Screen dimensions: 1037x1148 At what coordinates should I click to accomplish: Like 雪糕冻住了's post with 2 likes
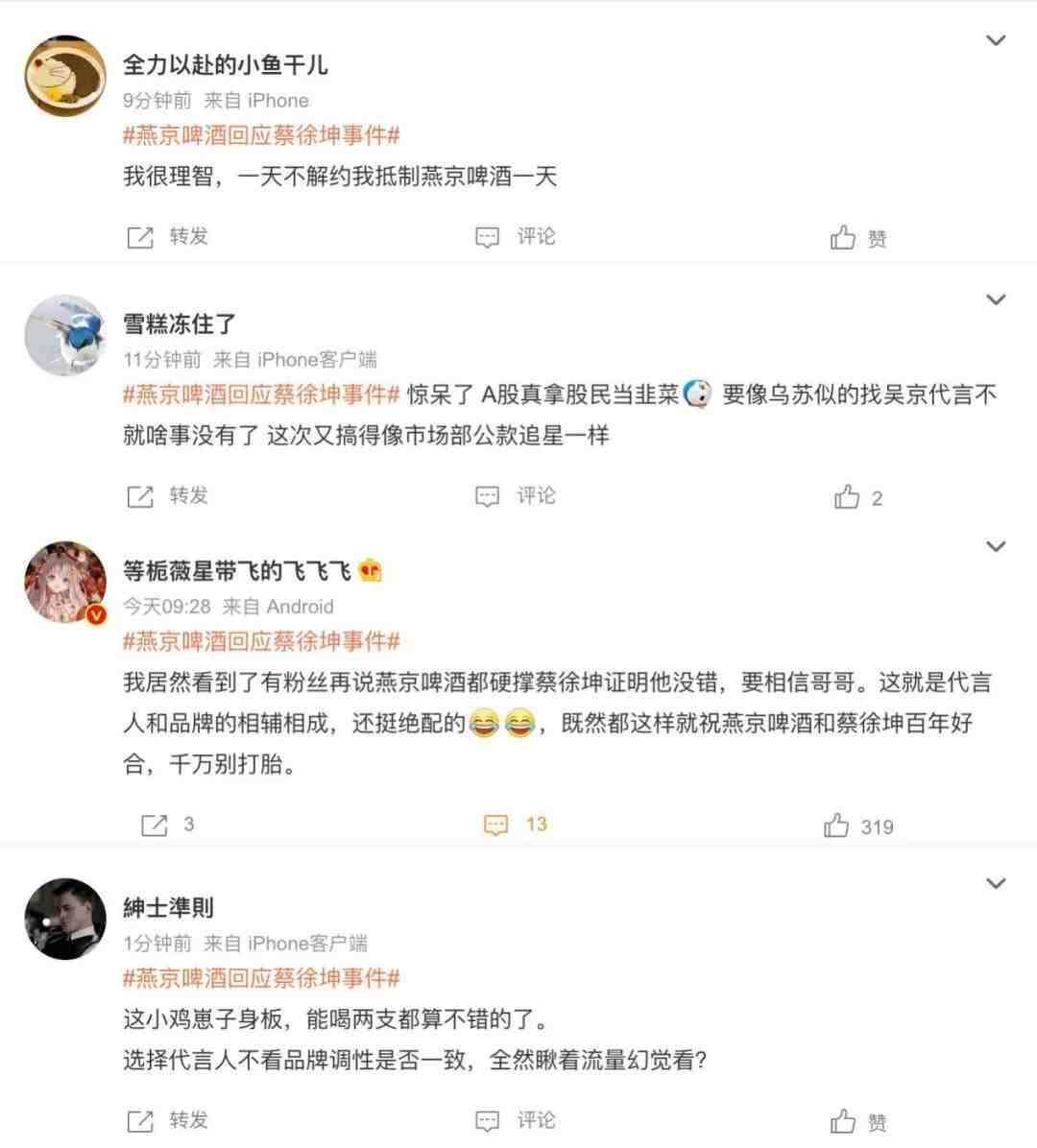pos(857,497)
